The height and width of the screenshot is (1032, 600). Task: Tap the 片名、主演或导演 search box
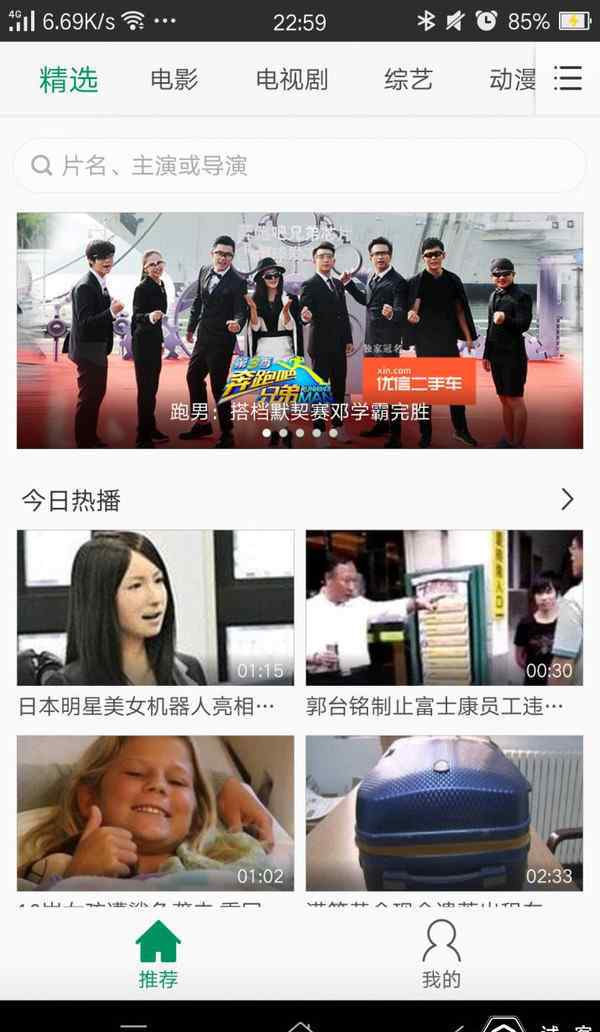(299, 165)
